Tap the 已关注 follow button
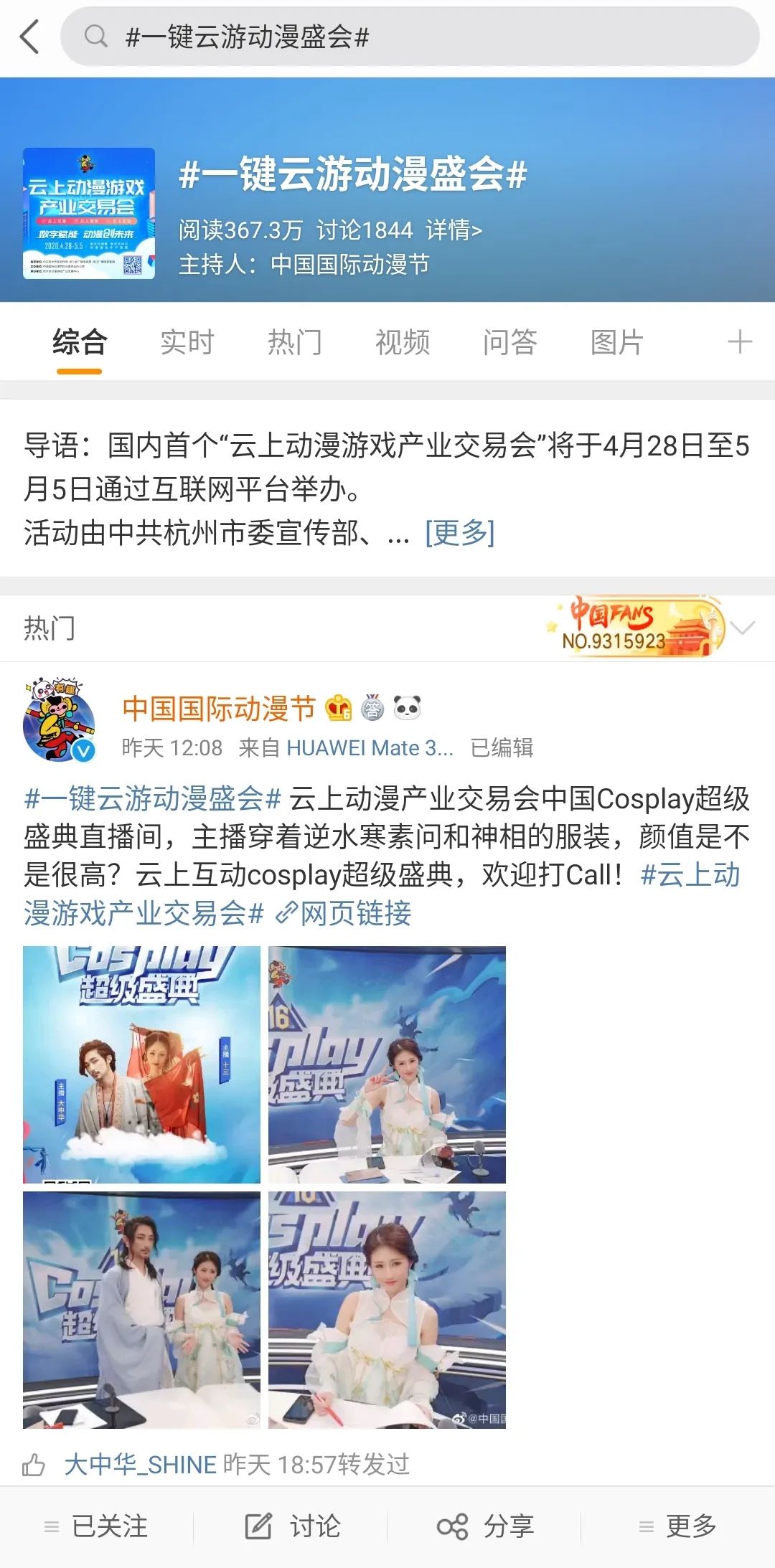Image resolution: width=775 pixels, height=1568 pixels. click(97, 1526)
